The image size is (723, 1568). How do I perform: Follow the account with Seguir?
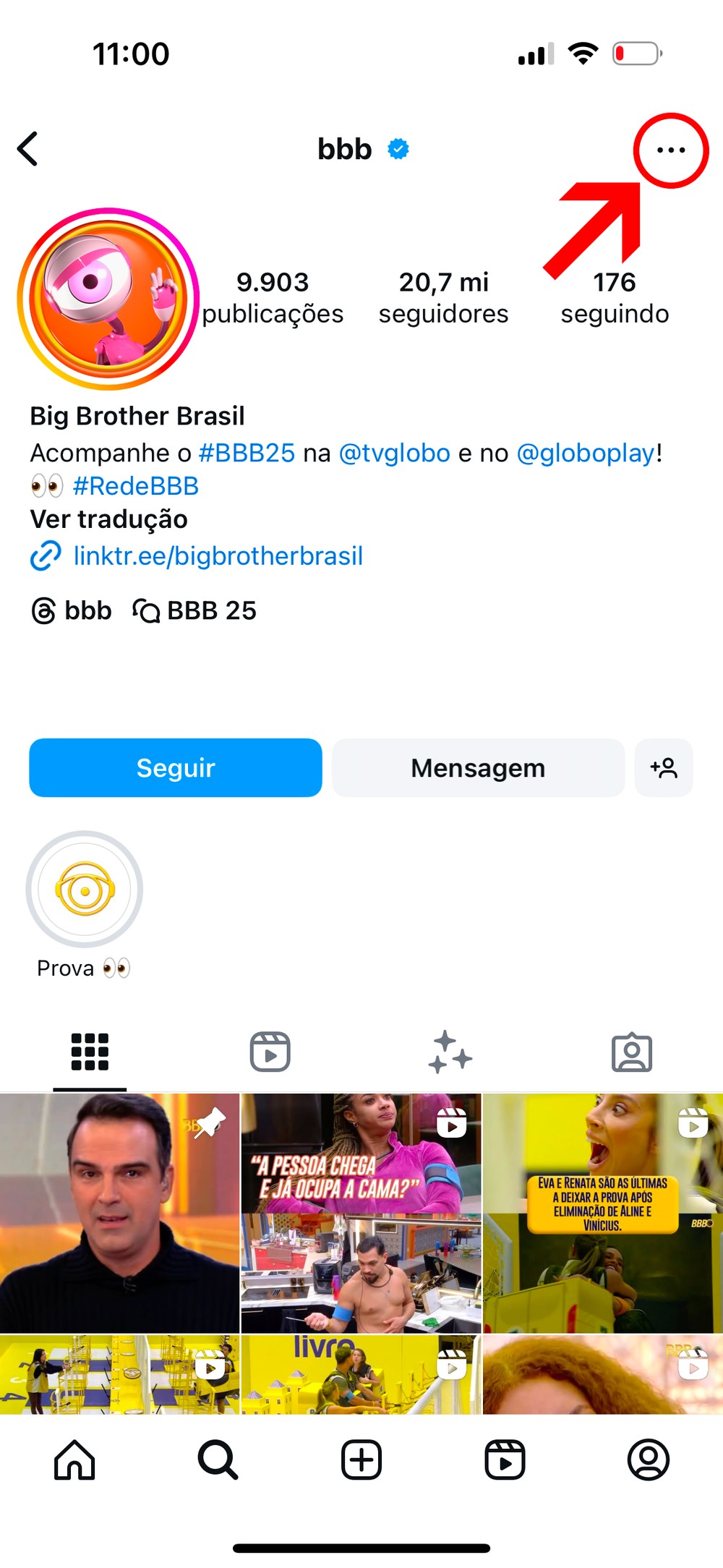(176, 767)
